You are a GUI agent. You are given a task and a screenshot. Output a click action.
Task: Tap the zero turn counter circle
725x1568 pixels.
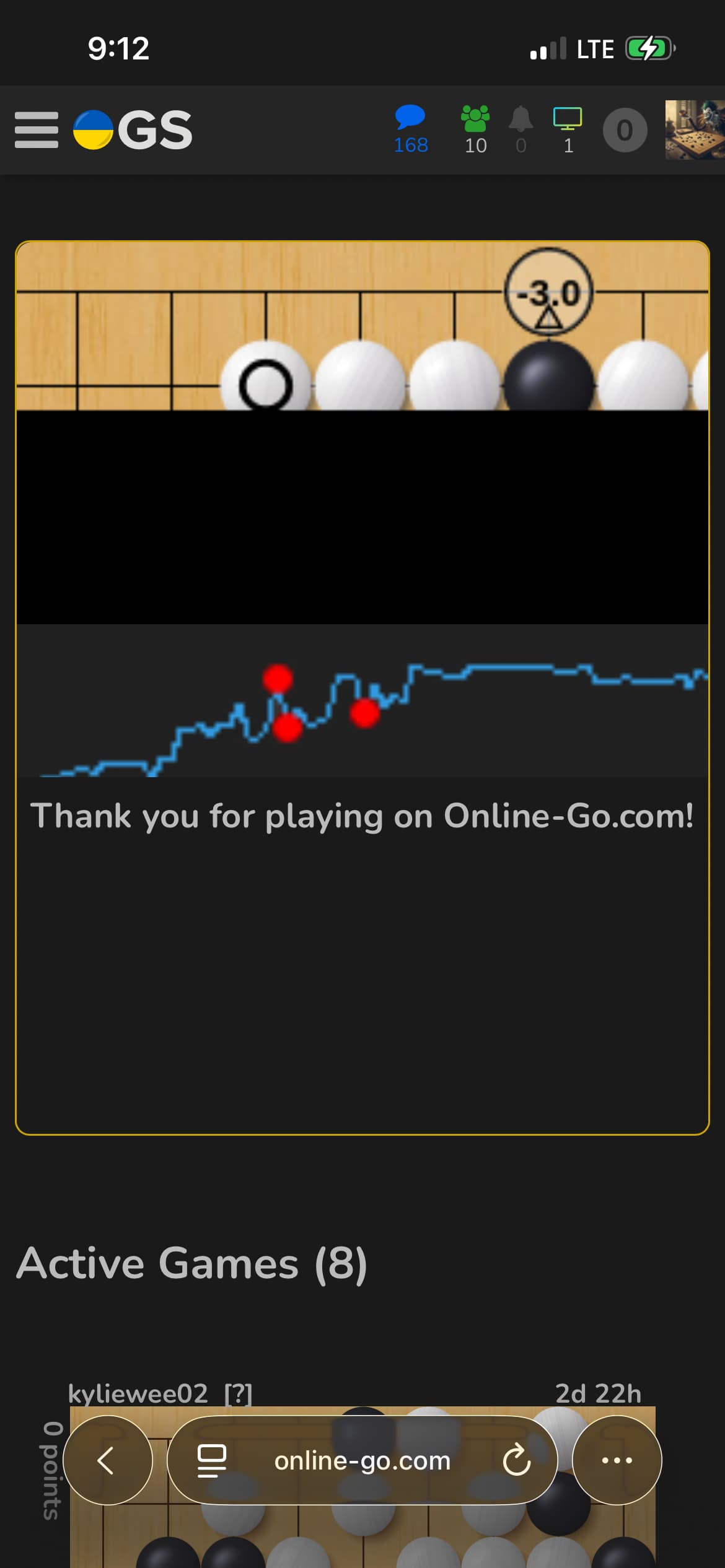625,130
